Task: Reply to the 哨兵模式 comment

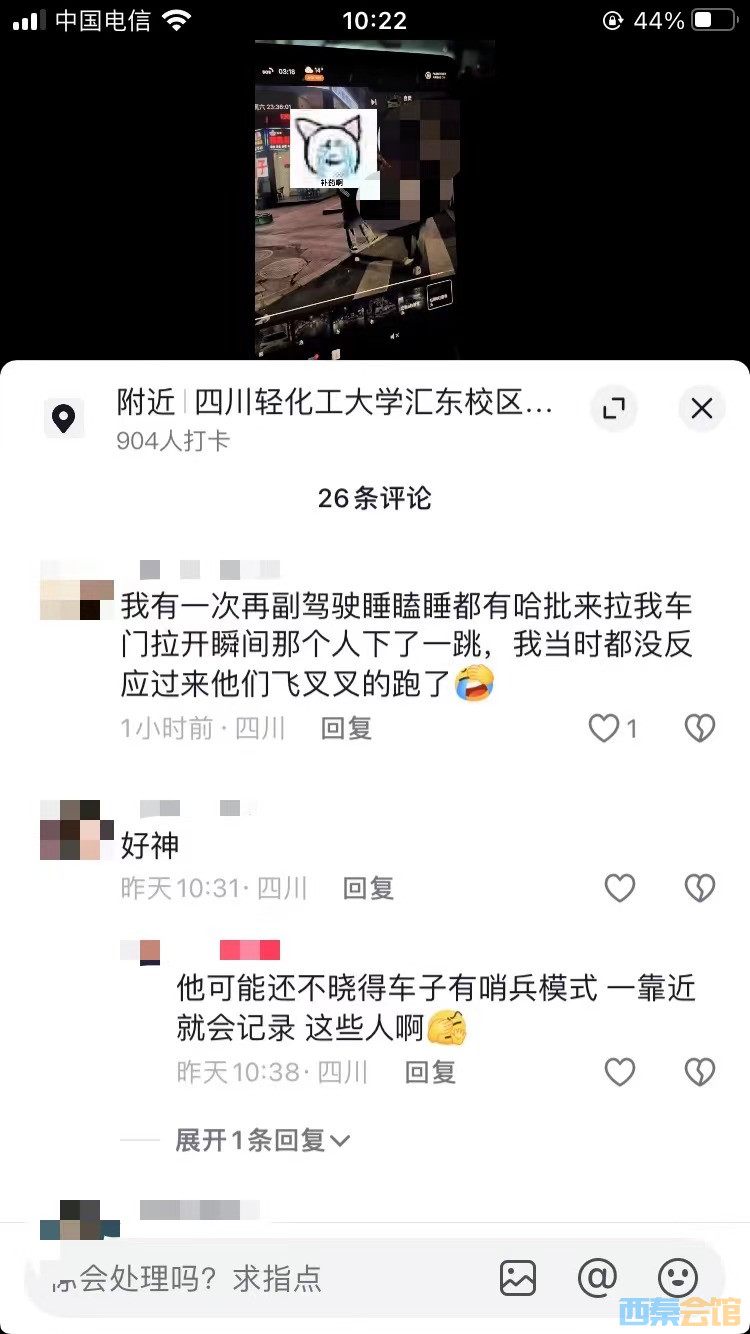Action: (430, 1072)
